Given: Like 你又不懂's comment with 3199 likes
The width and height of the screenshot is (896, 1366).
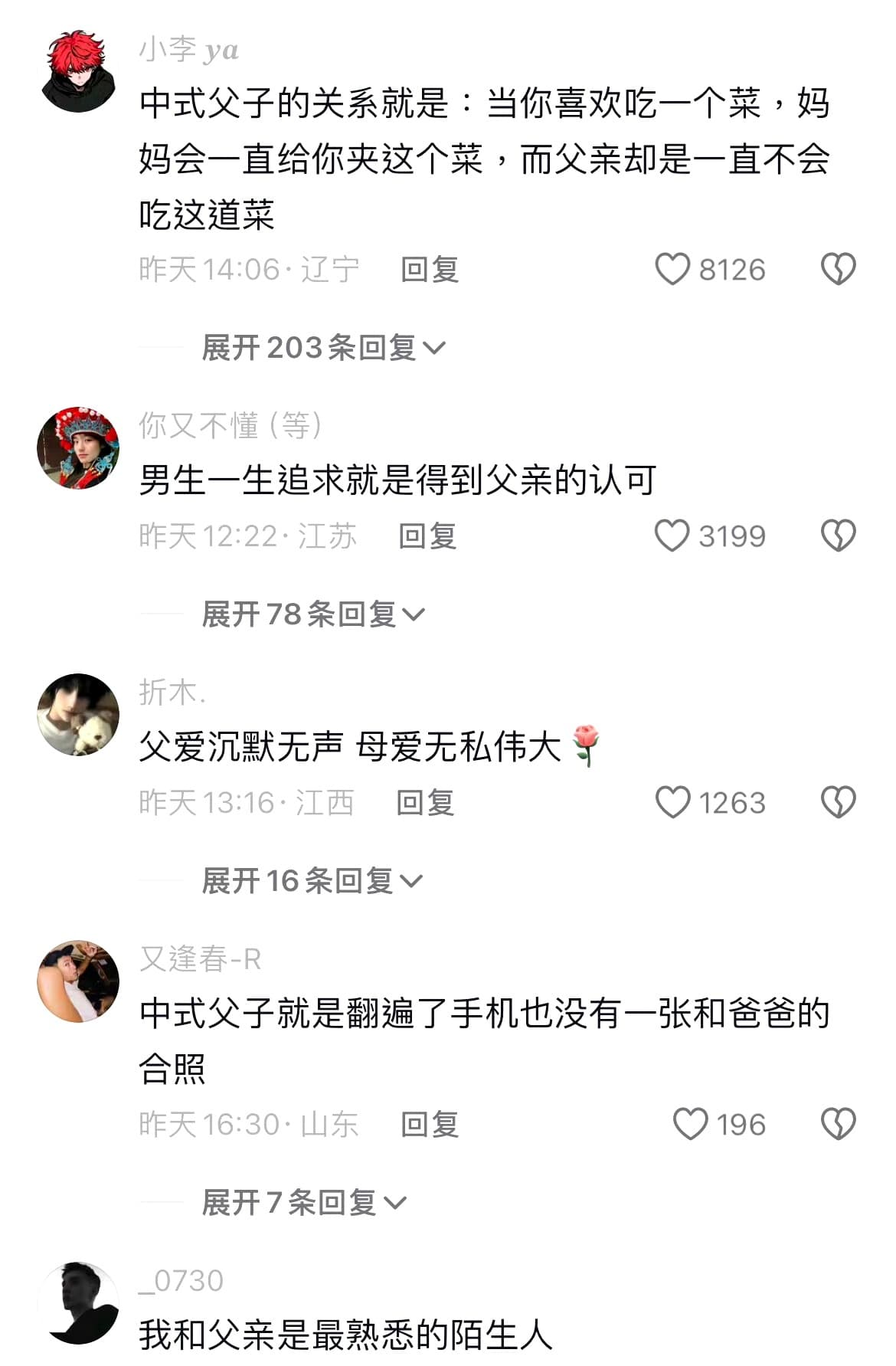Looking at the screenshot, I should point(672,536).
